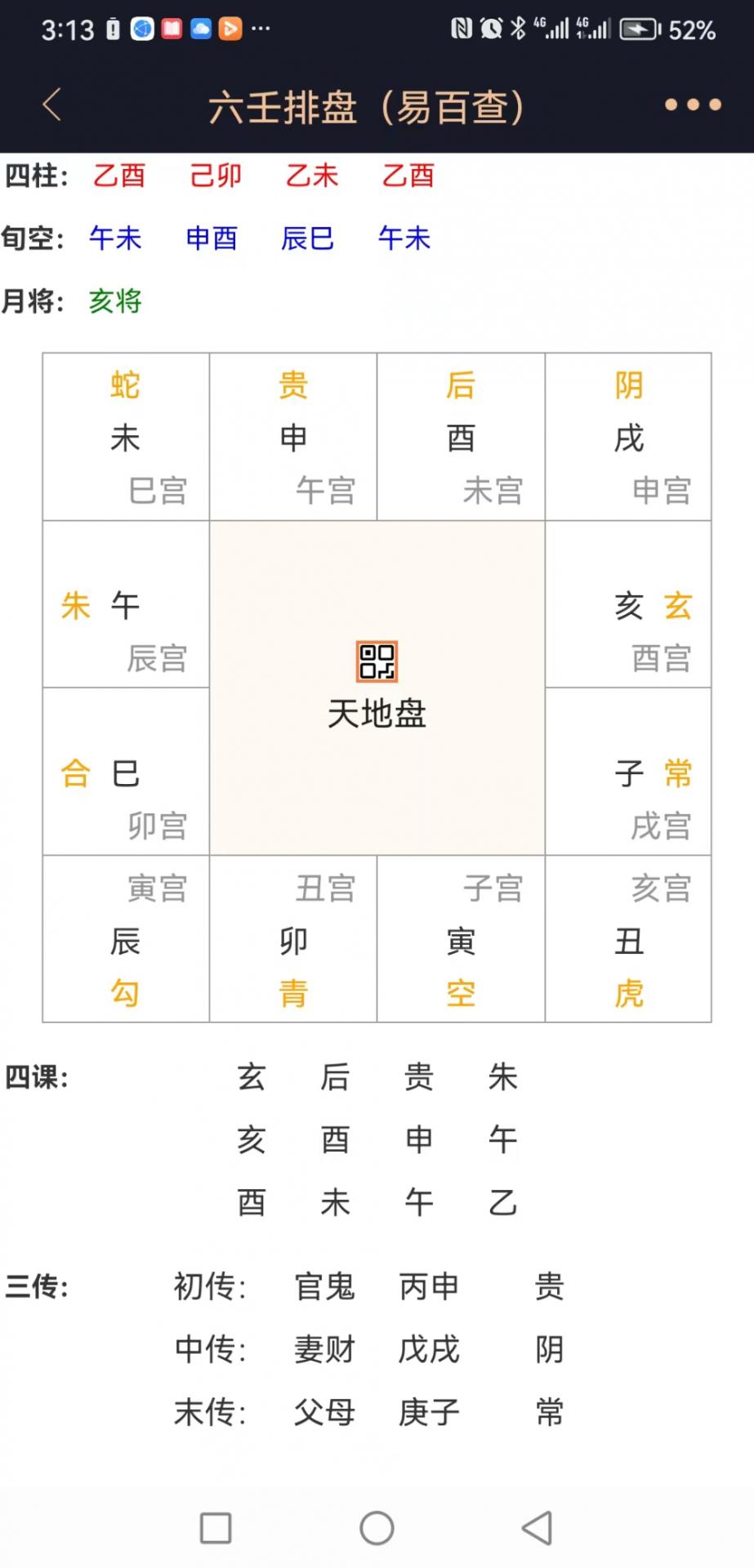Viewport: 754px width, 1568px height.
Task: Tap the QR code icon above 天地盘
Action: coord(377,661)
